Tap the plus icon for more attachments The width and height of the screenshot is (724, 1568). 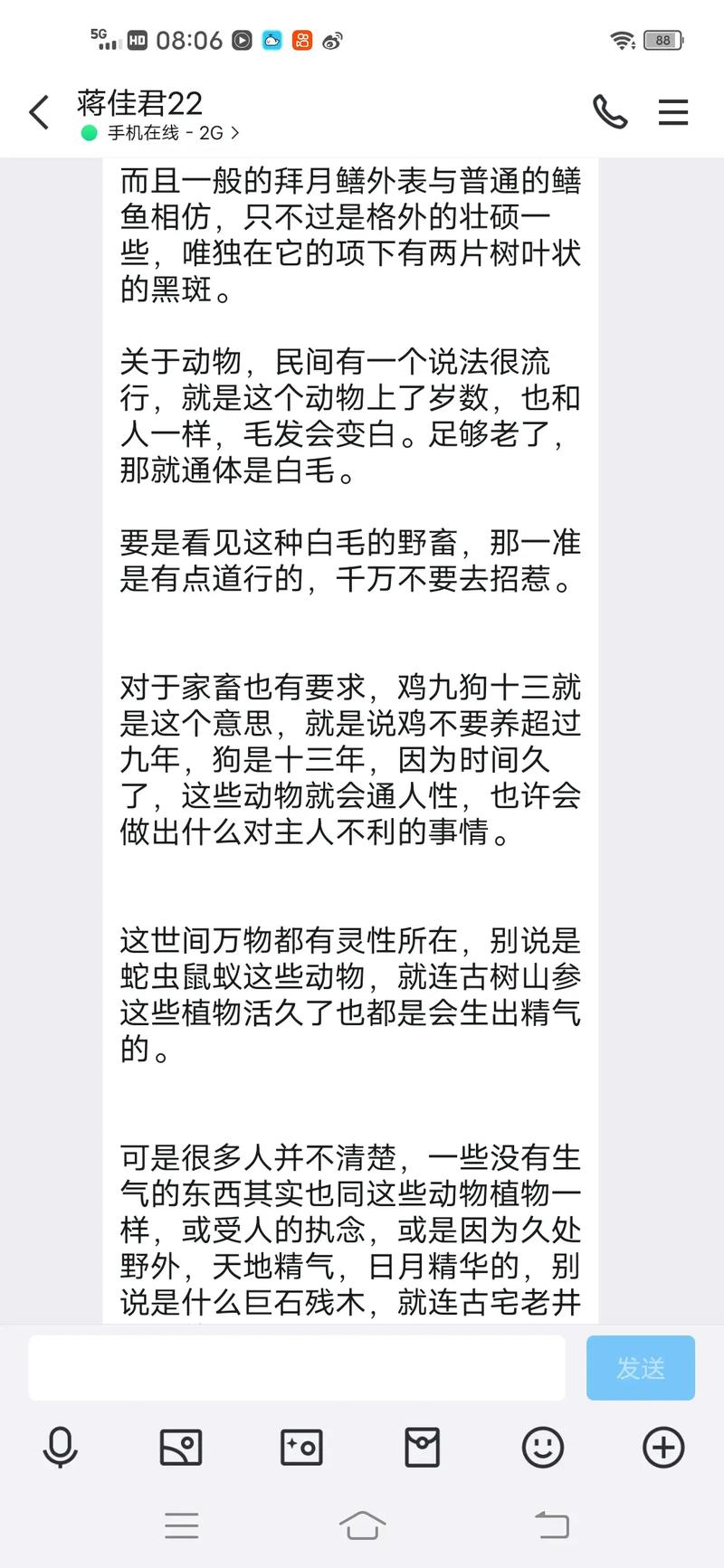click(x=662, y=1448)
